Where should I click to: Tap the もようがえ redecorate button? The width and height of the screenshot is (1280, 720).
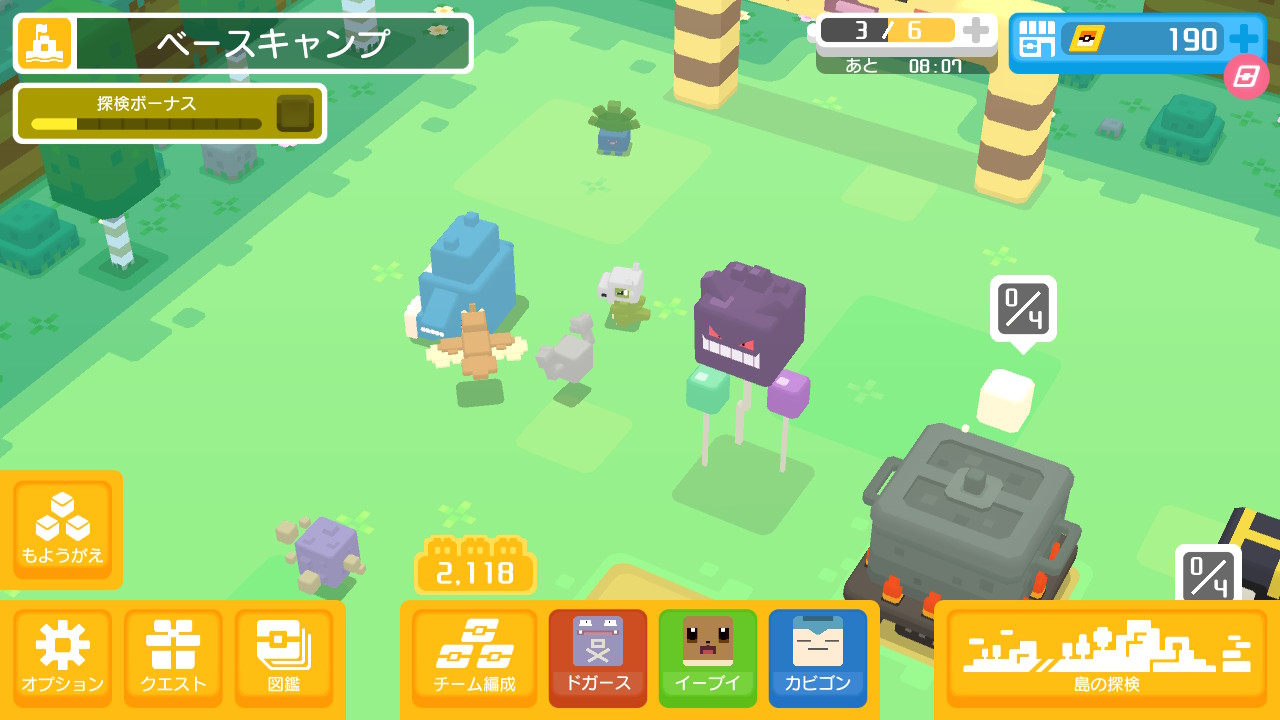click(x=62, y=529)
